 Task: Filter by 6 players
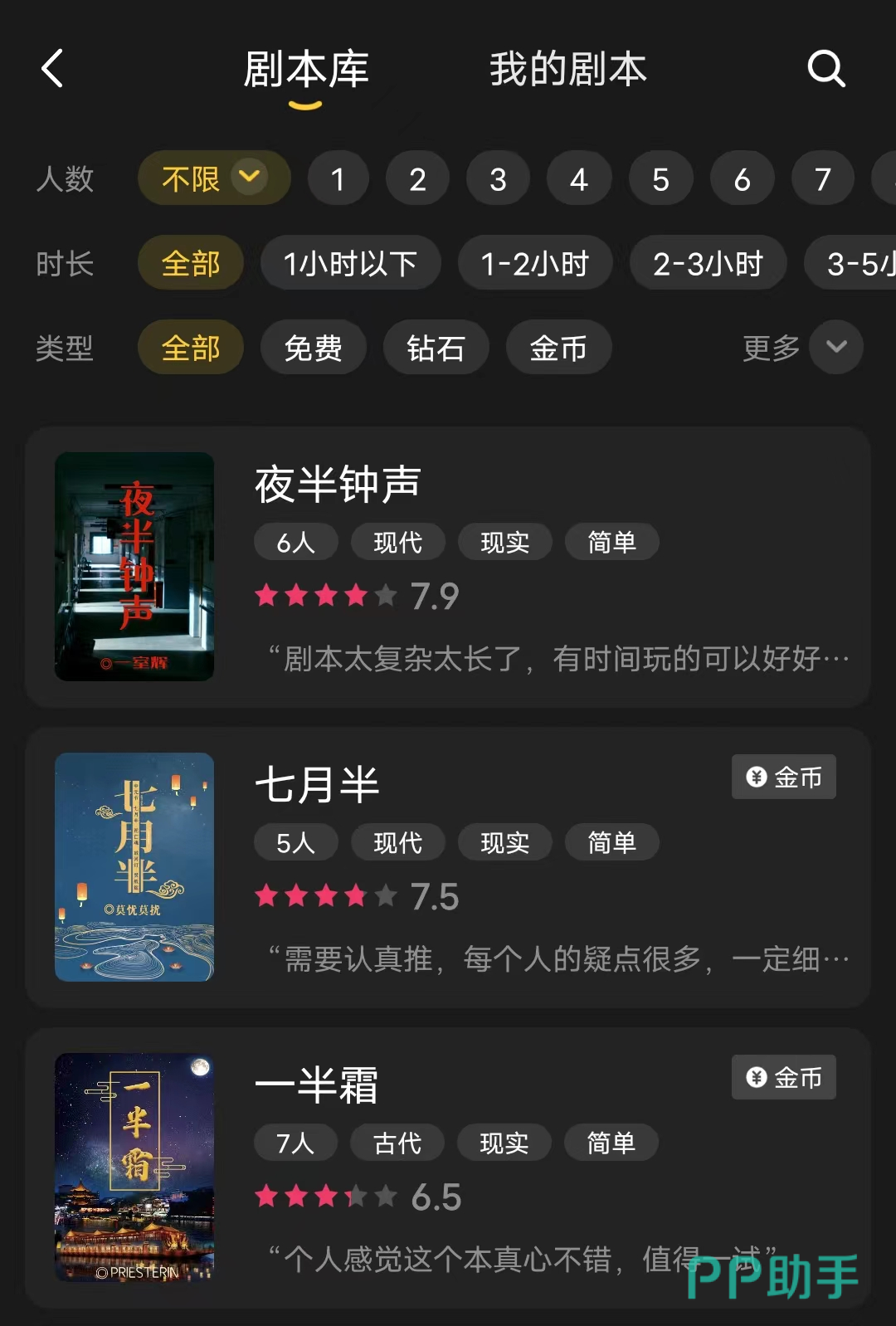pos(742,178)
